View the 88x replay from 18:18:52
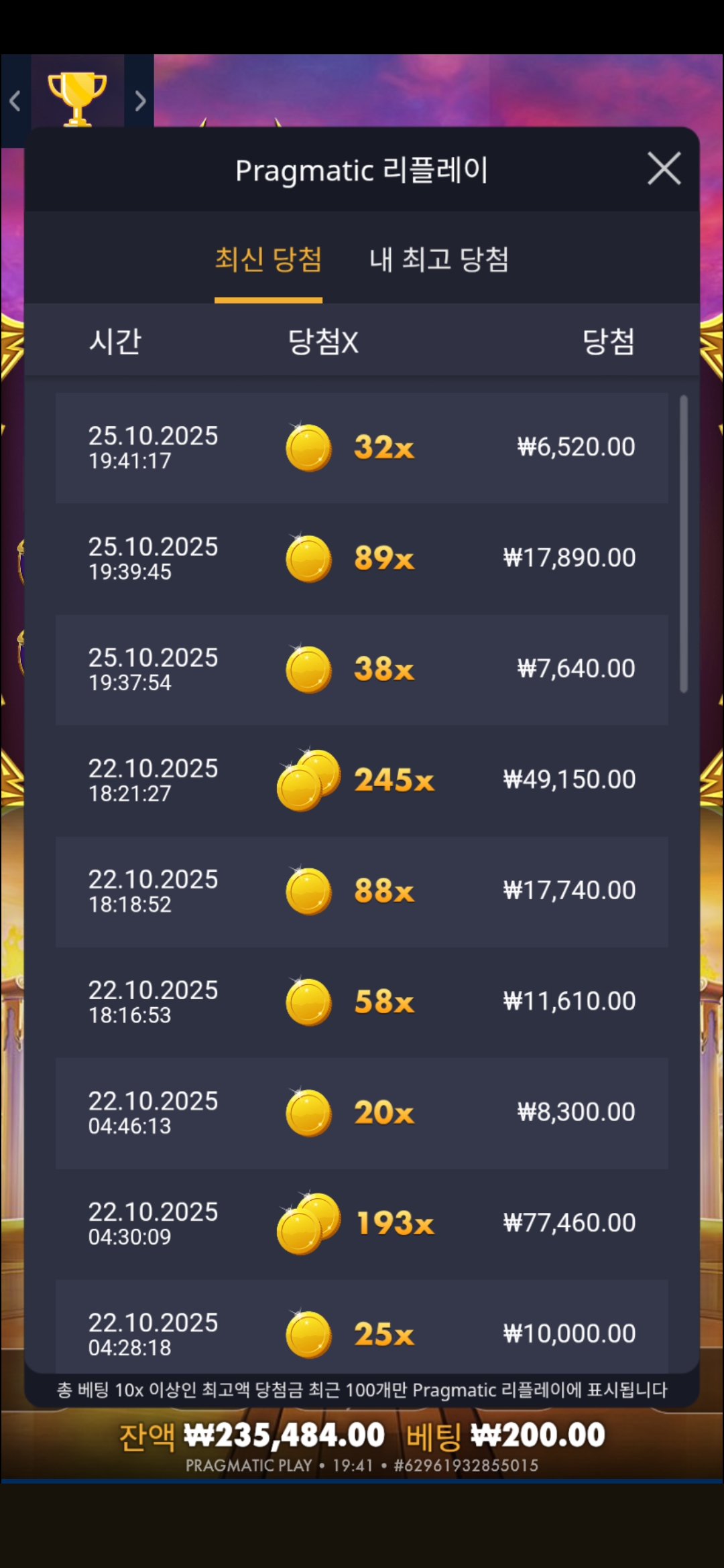This screenshot has width=724, height=1568. (361, 891)
